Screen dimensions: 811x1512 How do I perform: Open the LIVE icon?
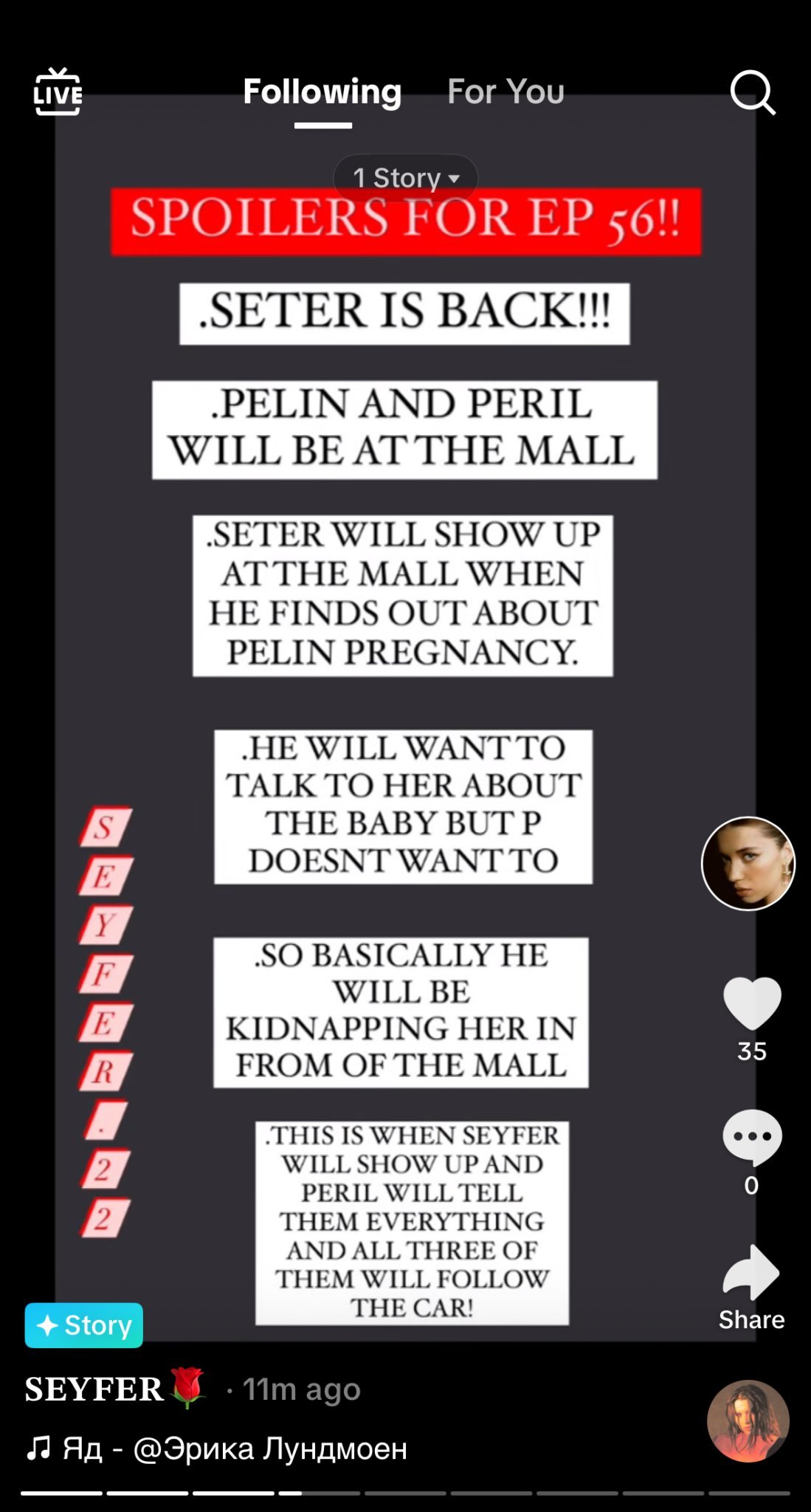coord(58,92)
